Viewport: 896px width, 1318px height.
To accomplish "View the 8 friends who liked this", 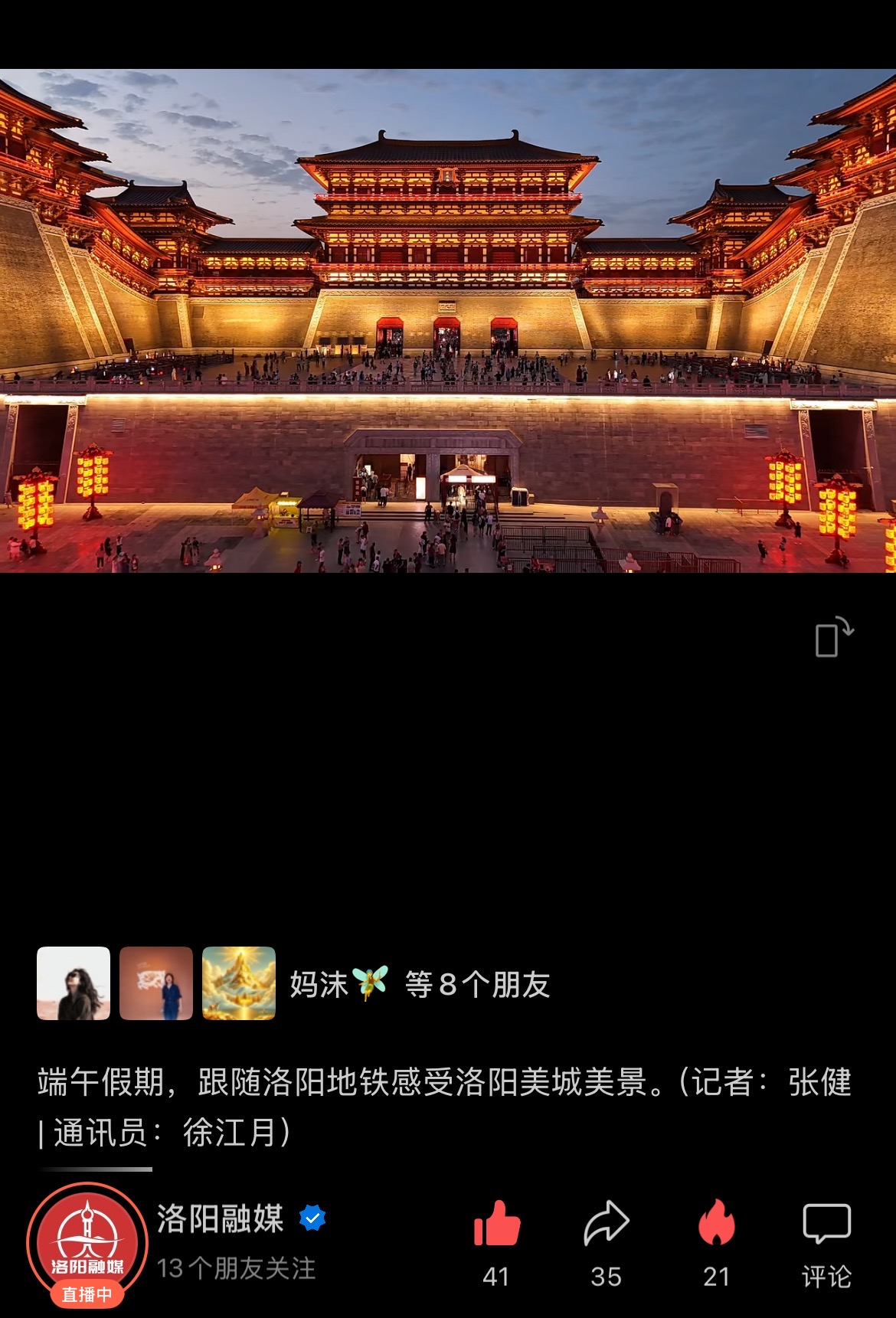I will click(x=476, y=985).
